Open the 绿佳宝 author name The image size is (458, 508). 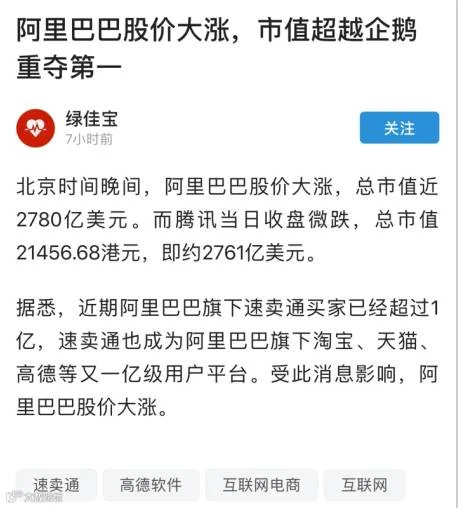click(x=92, y=119)
